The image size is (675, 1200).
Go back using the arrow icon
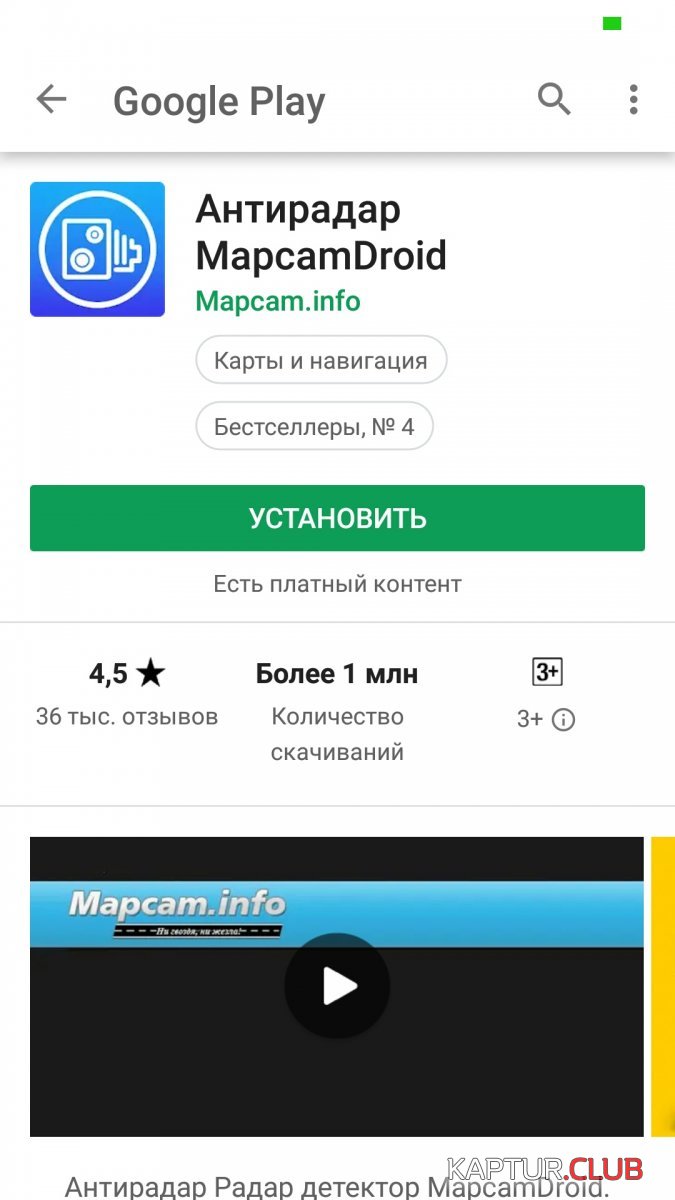tap(51, 99)
